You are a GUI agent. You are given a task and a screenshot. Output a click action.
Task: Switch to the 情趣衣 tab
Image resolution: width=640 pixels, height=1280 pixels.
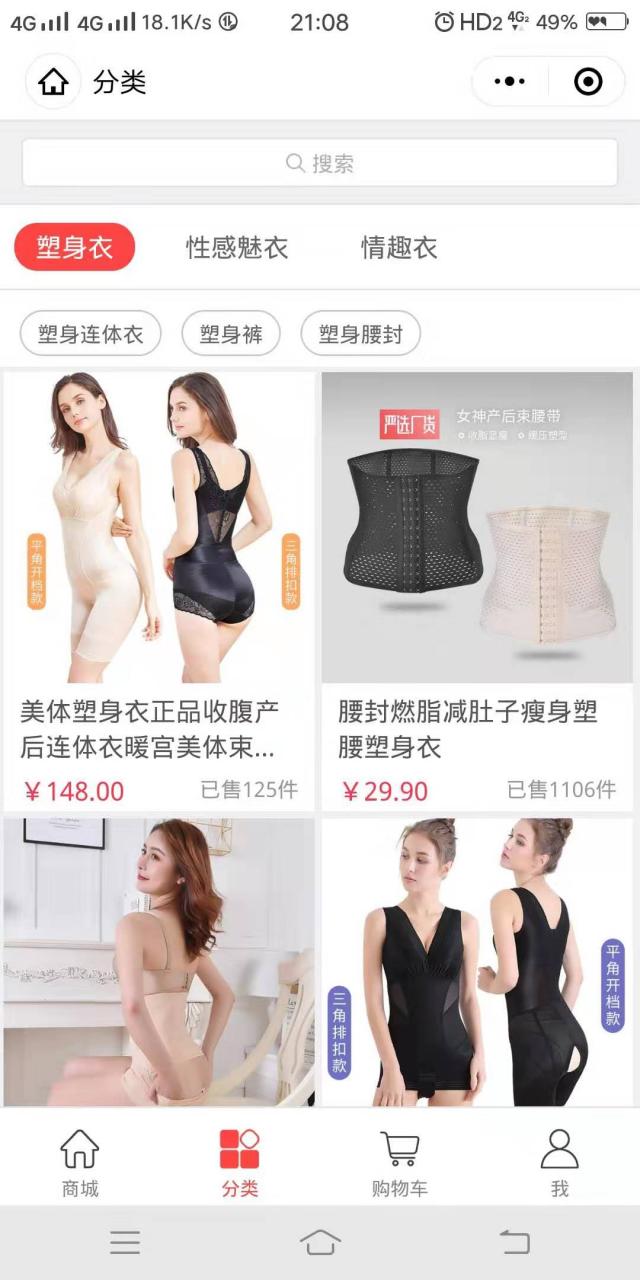[400, 247]
